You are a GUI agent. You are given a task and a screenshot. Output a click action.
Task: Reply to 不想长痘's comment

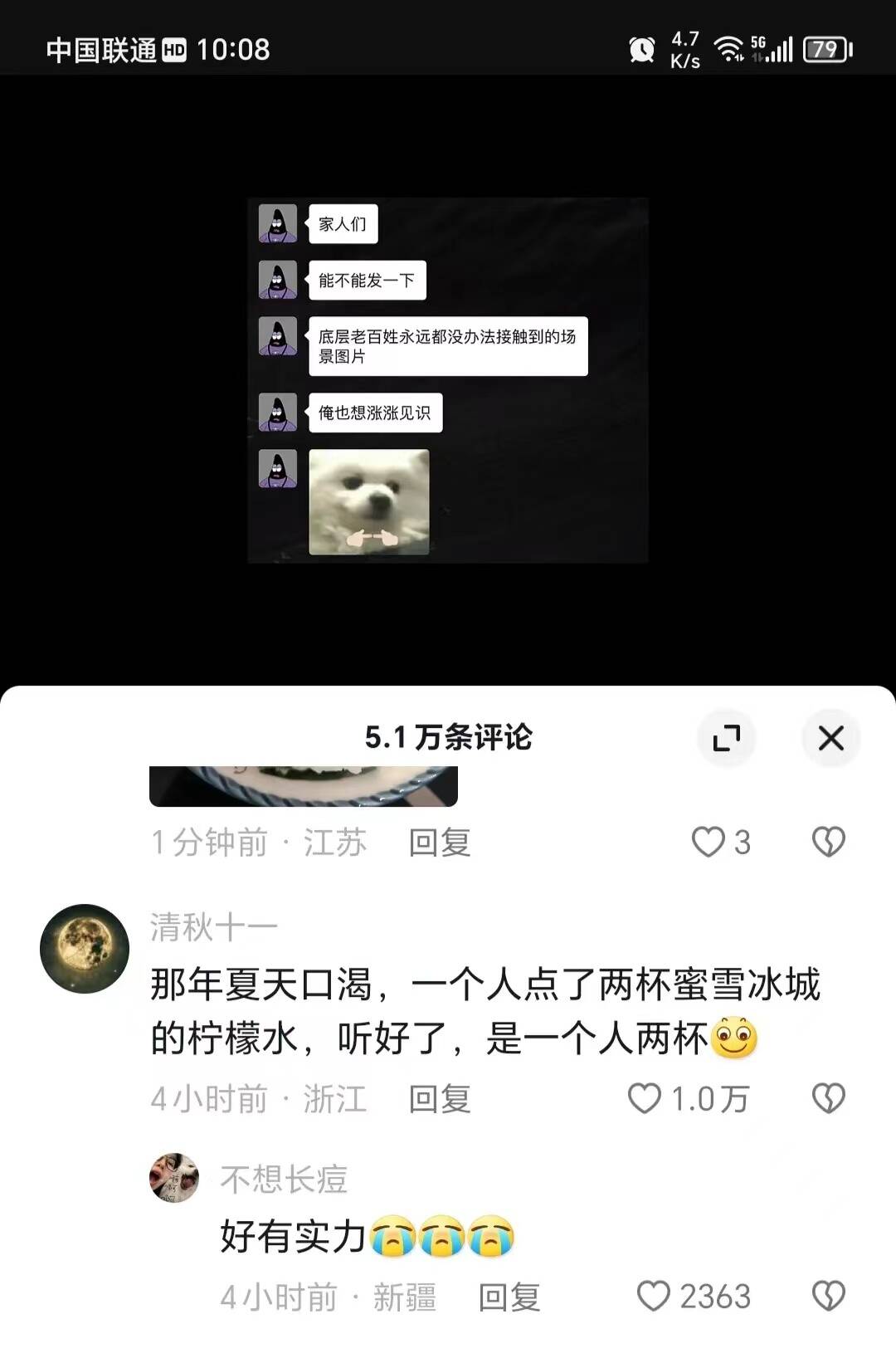[x=509, y=1297]
